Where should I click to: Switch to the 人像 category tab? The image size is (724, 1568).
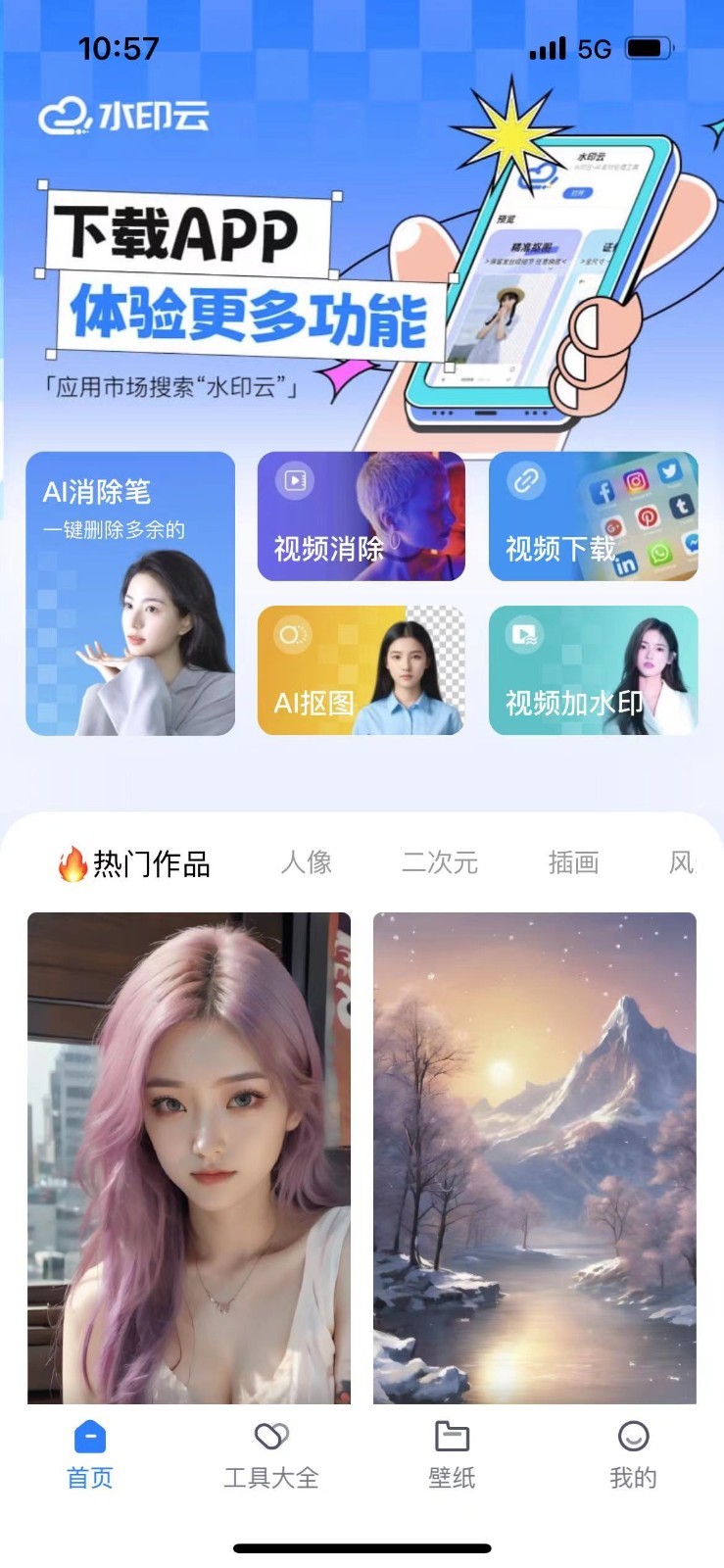click(x=307, y=862)
